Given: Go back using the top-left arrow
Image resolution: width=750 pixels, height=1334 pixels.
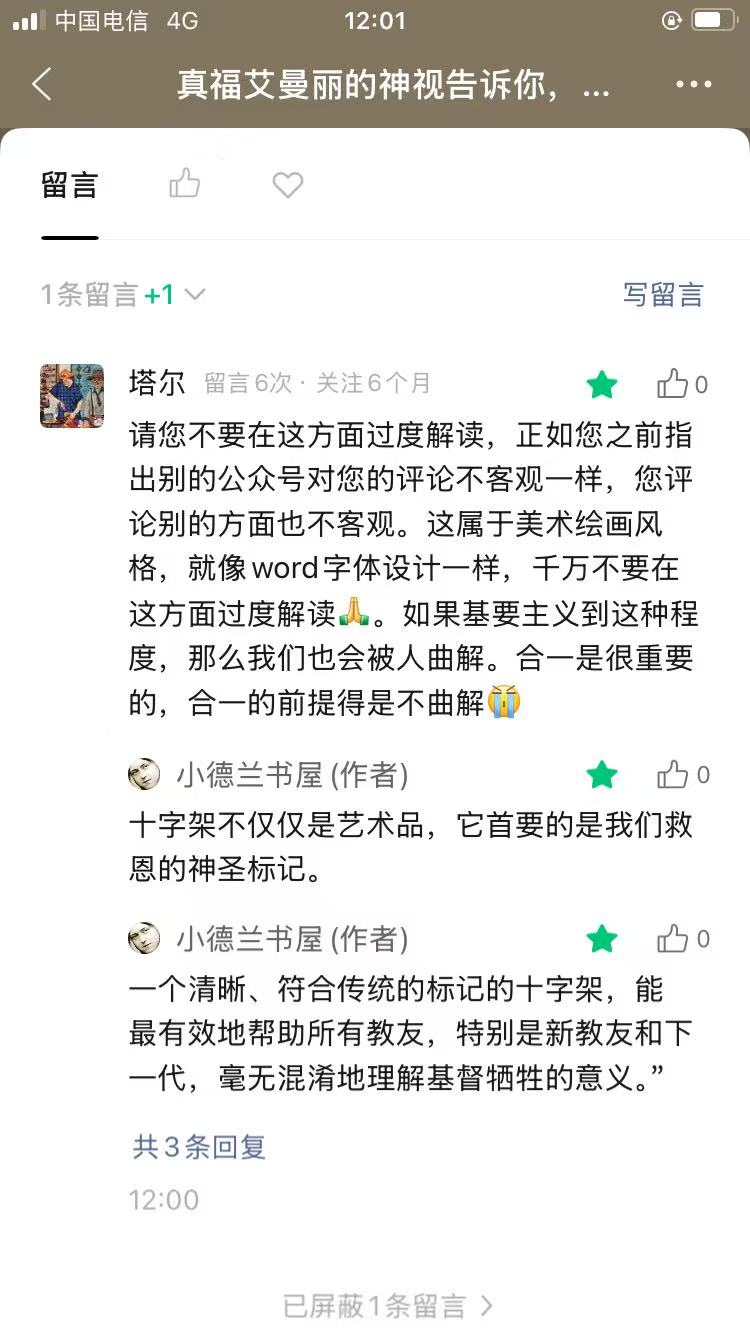Looking at the screenshot, I should pos(42,84).
